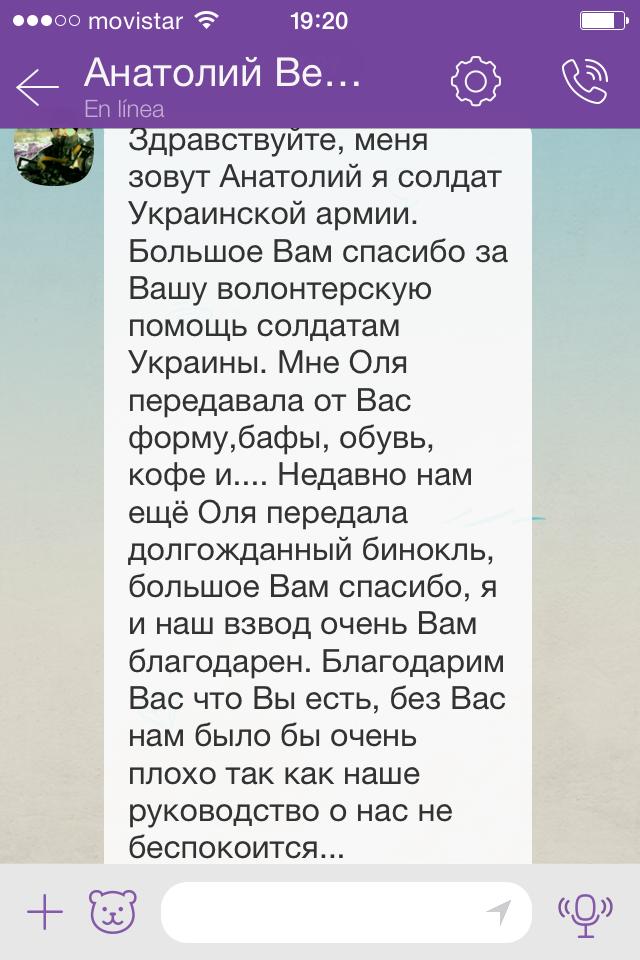Open Анатолий's profile picture
This screenshot has width=640, height=960.
point(55,155)
